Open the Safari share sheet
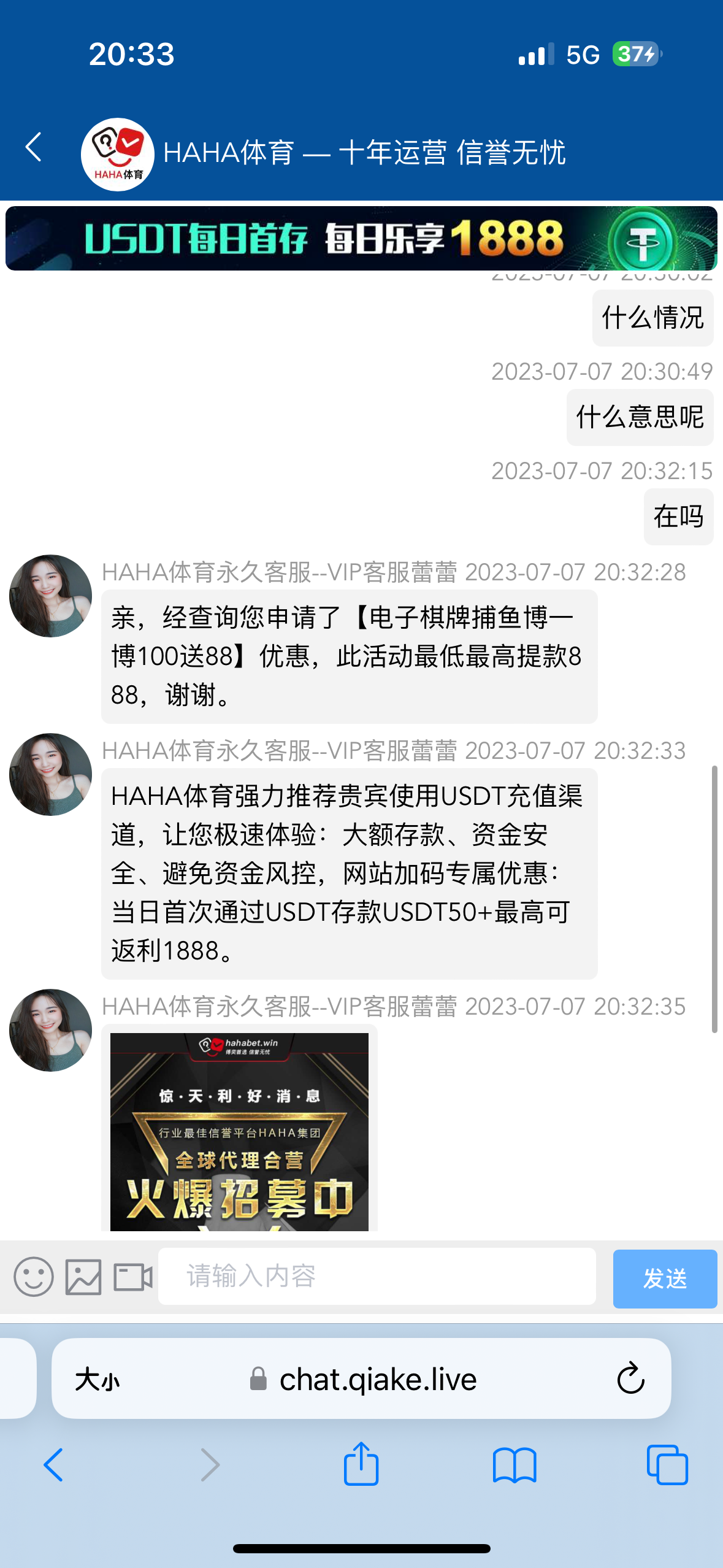The image size is (723, 1568). pyautogui.click(x=361, y=1464)
